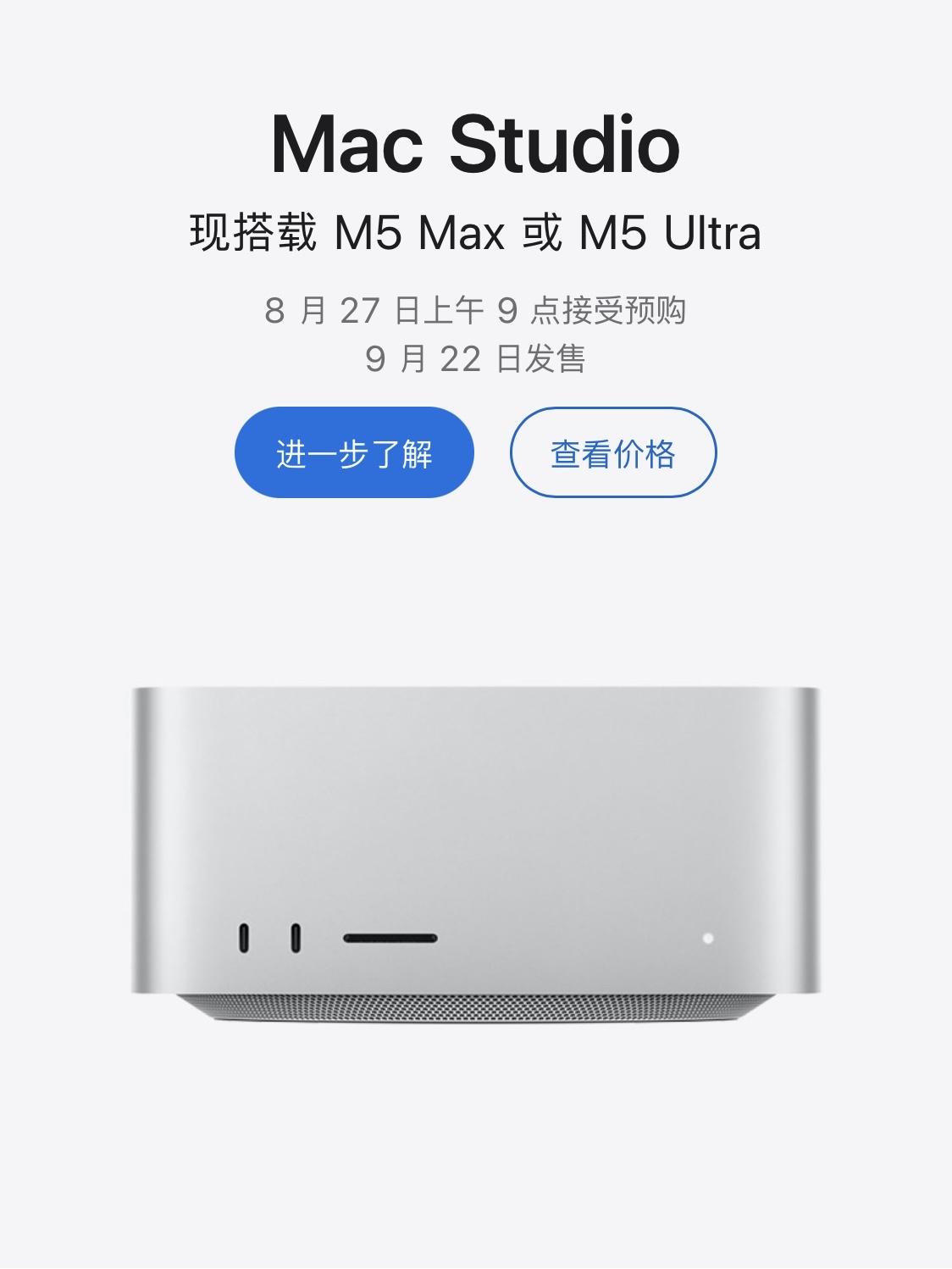Viewport: 952px width, 1269px height.
Task: Tap the 进一步了解 button
Action: 354,452
